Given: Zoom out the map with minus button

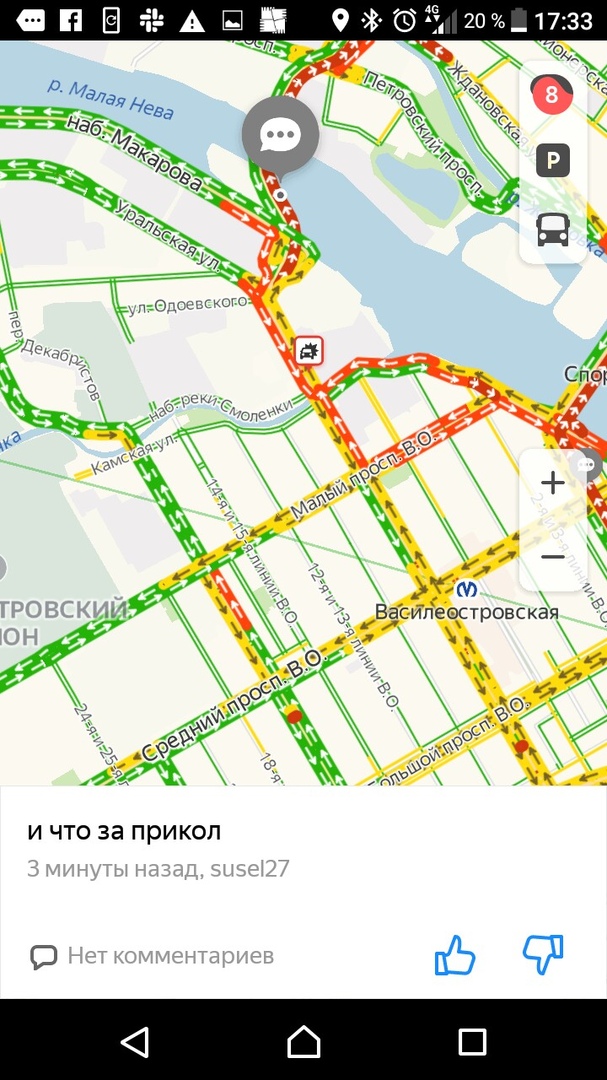Looking at the screenshot, I should (x=552, y=557).
